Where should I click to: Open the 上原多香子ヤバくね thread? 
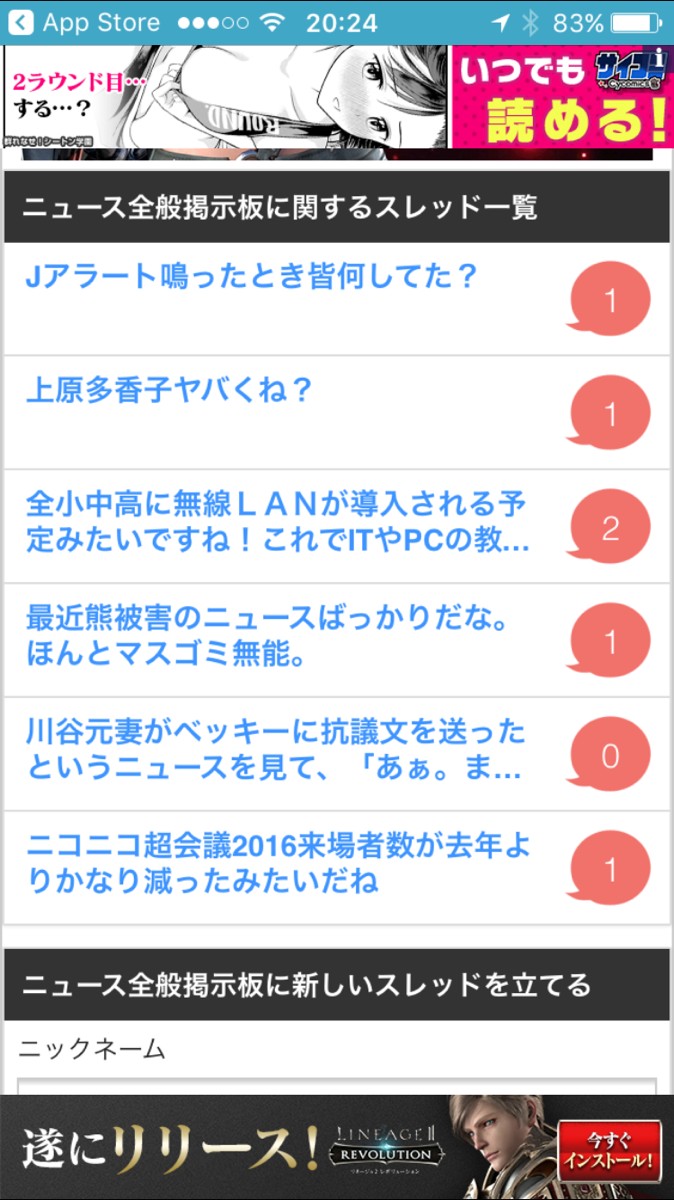click(170, 391)
